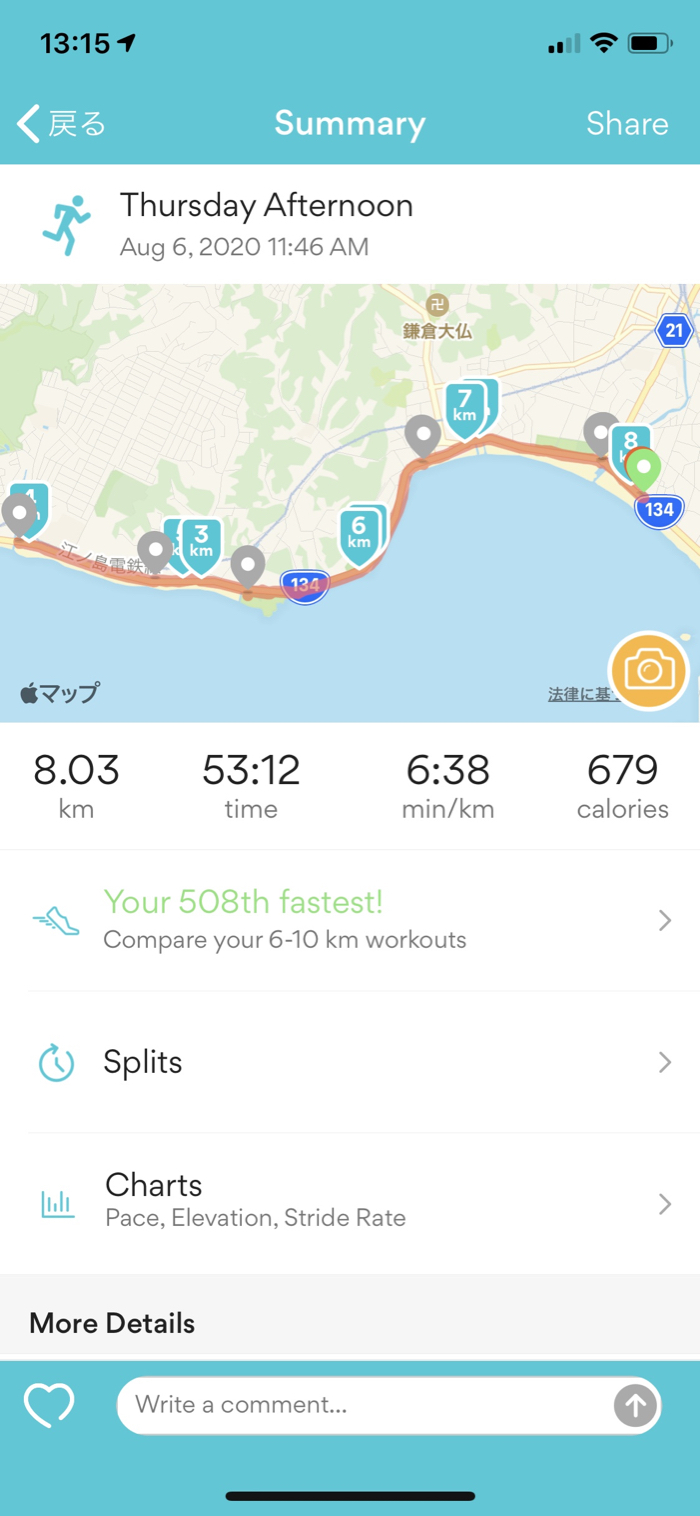Send the comment with the arrow button
700x1516 pixels.
tap(635, 1405)
